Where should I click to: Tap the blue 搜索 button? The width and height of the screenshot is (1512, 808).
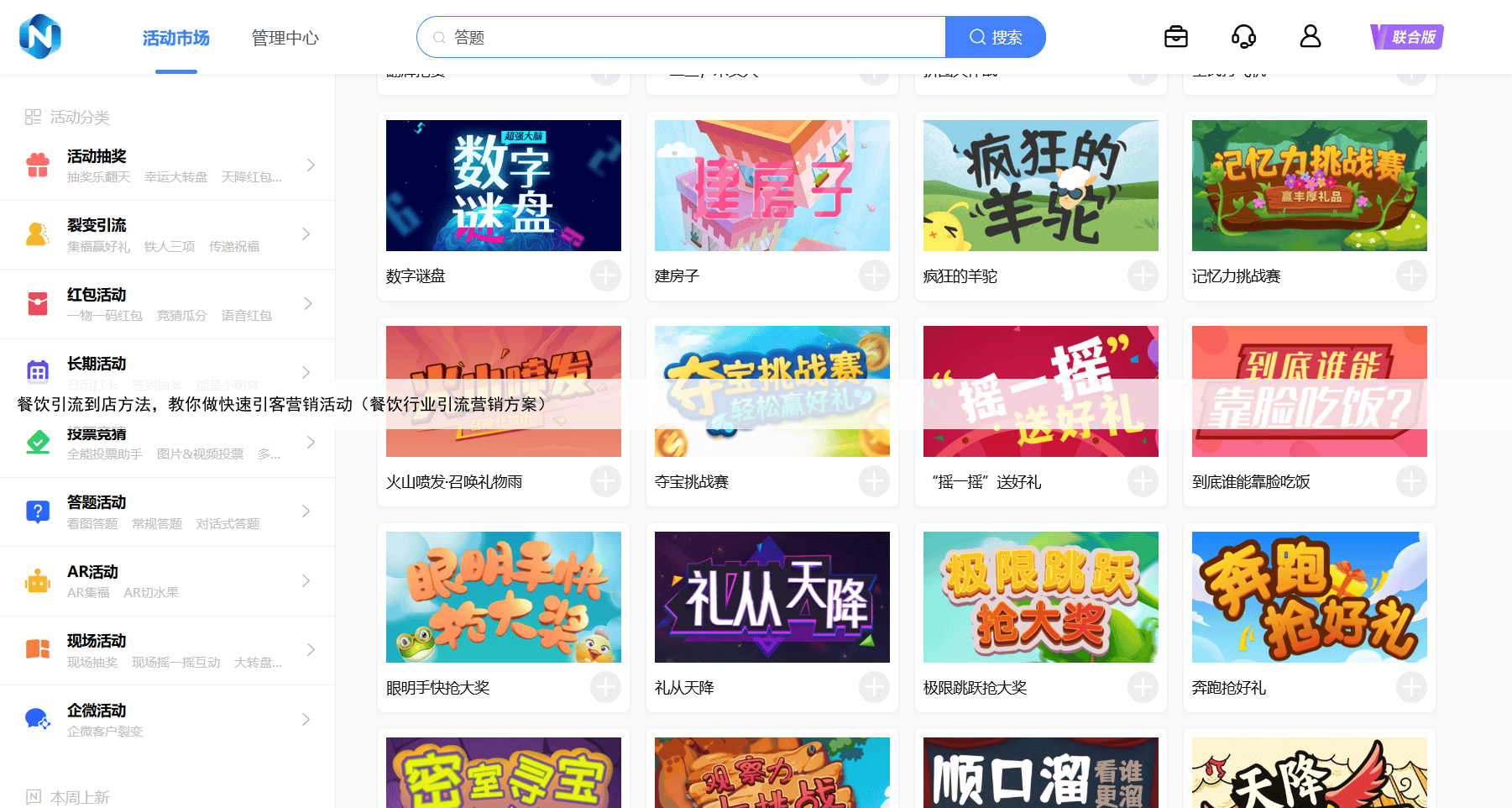(996, 38)
